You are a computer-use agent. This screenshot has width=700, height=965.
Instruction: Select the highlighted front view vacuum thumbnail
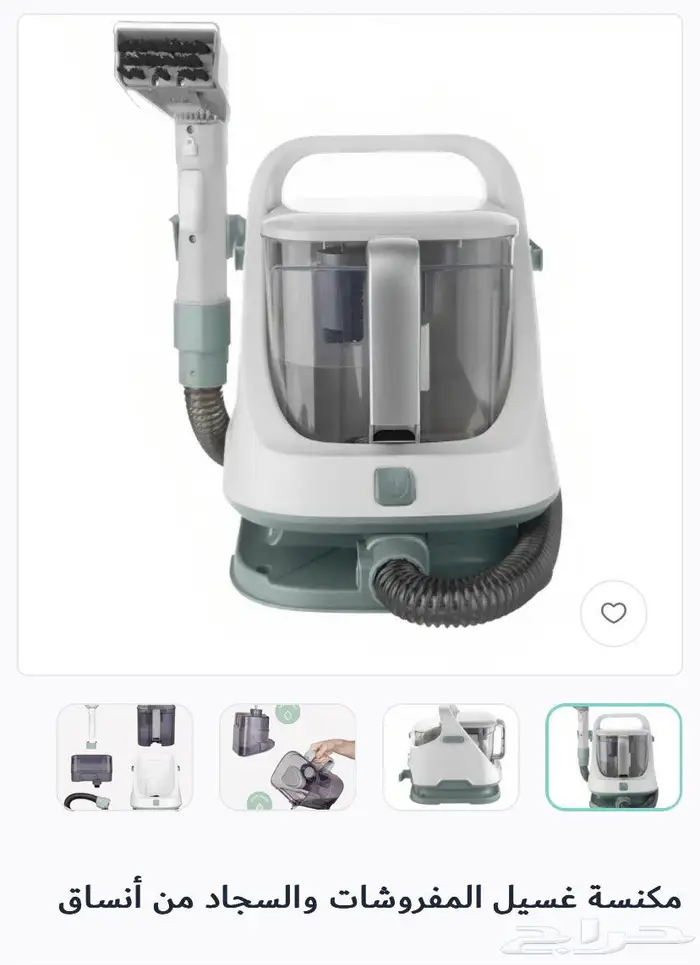(x=613, y=756)
